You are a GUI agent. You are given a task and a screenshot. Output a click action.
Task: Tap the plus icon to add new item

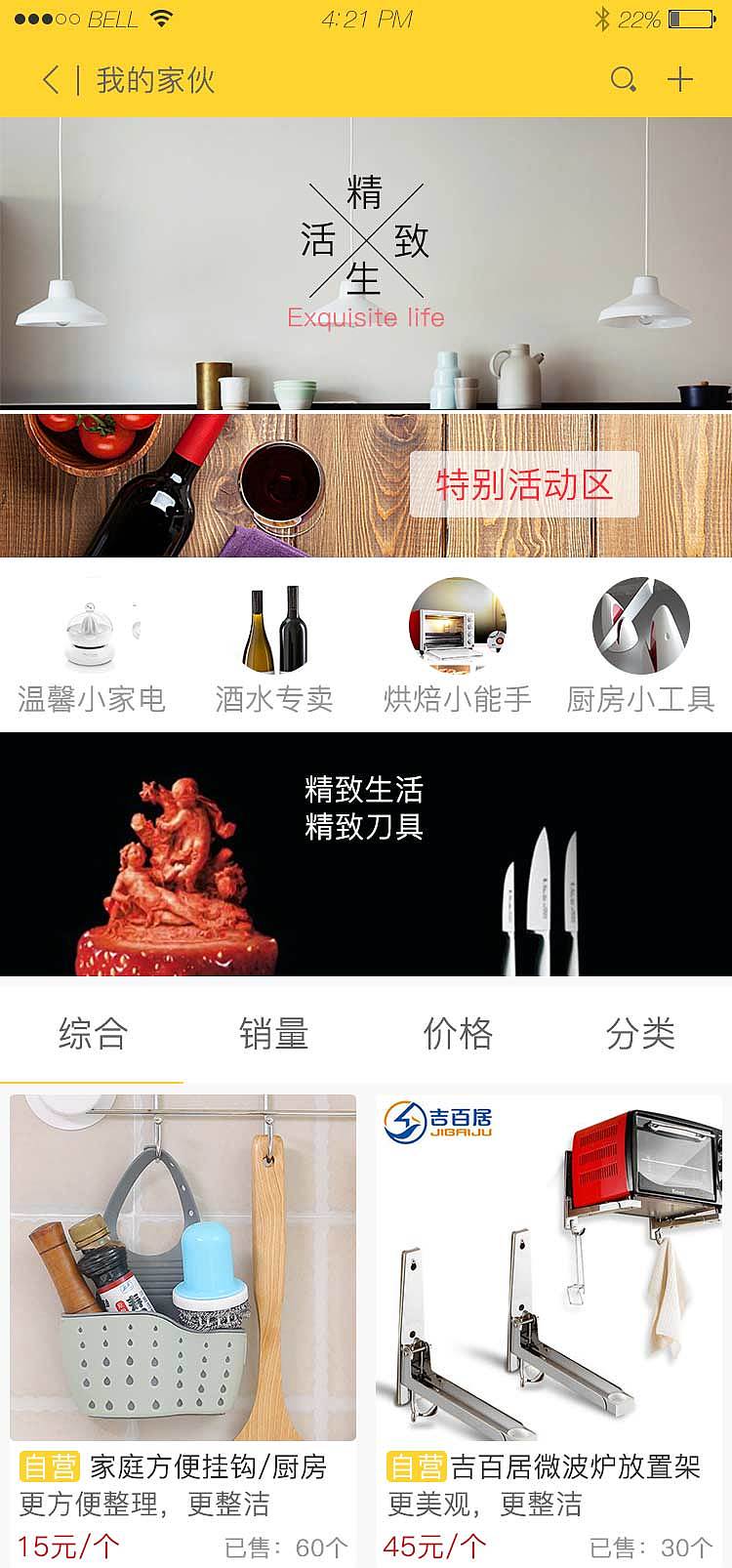pyautogui.click(x=680, y=80)
